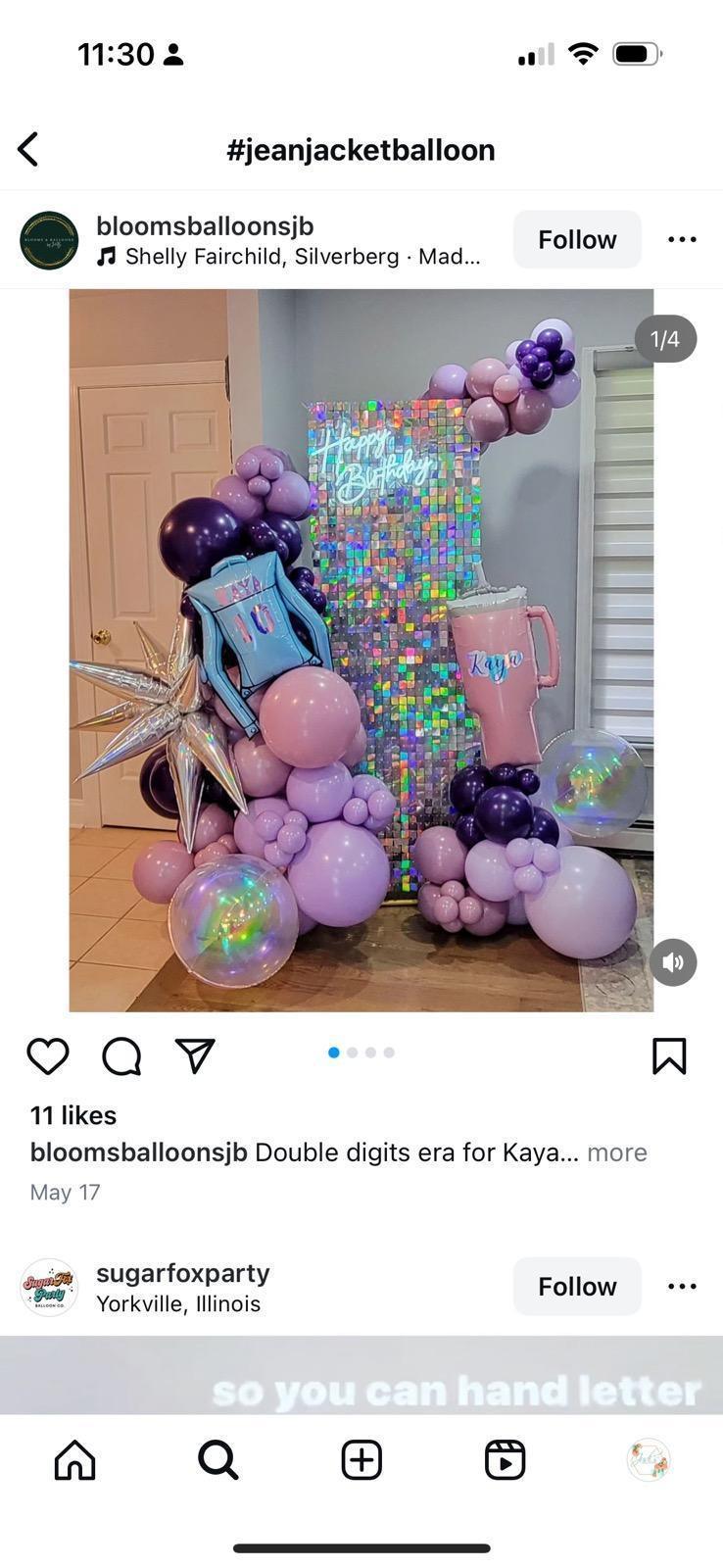Image resolution: width=723 pixels, height=1568 pixels.
Task: Open my profile tab
Action: pos(649,1460)
